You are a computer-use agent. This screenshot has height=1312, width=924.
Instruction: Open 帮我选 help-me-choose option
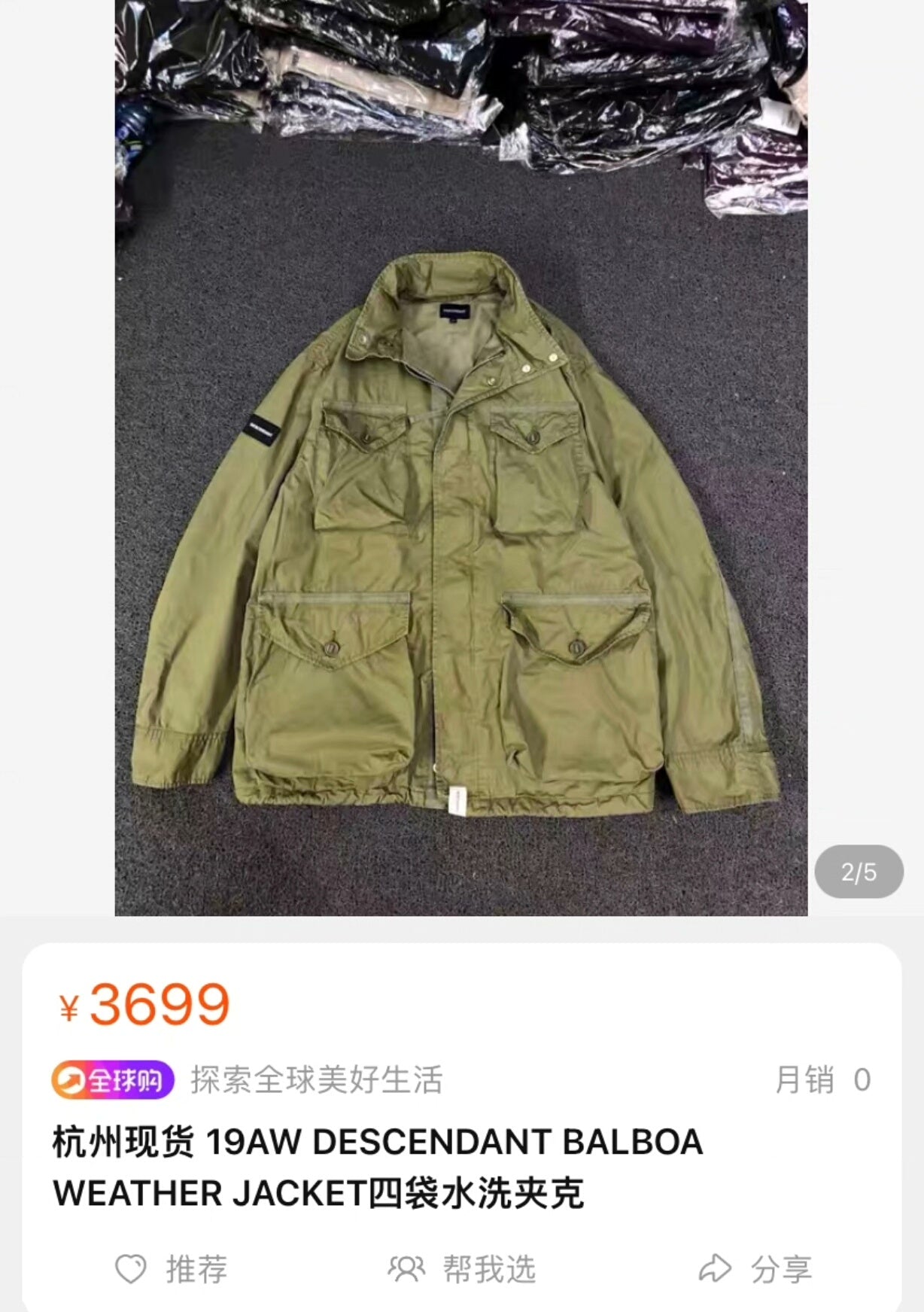coord(460,1269)
